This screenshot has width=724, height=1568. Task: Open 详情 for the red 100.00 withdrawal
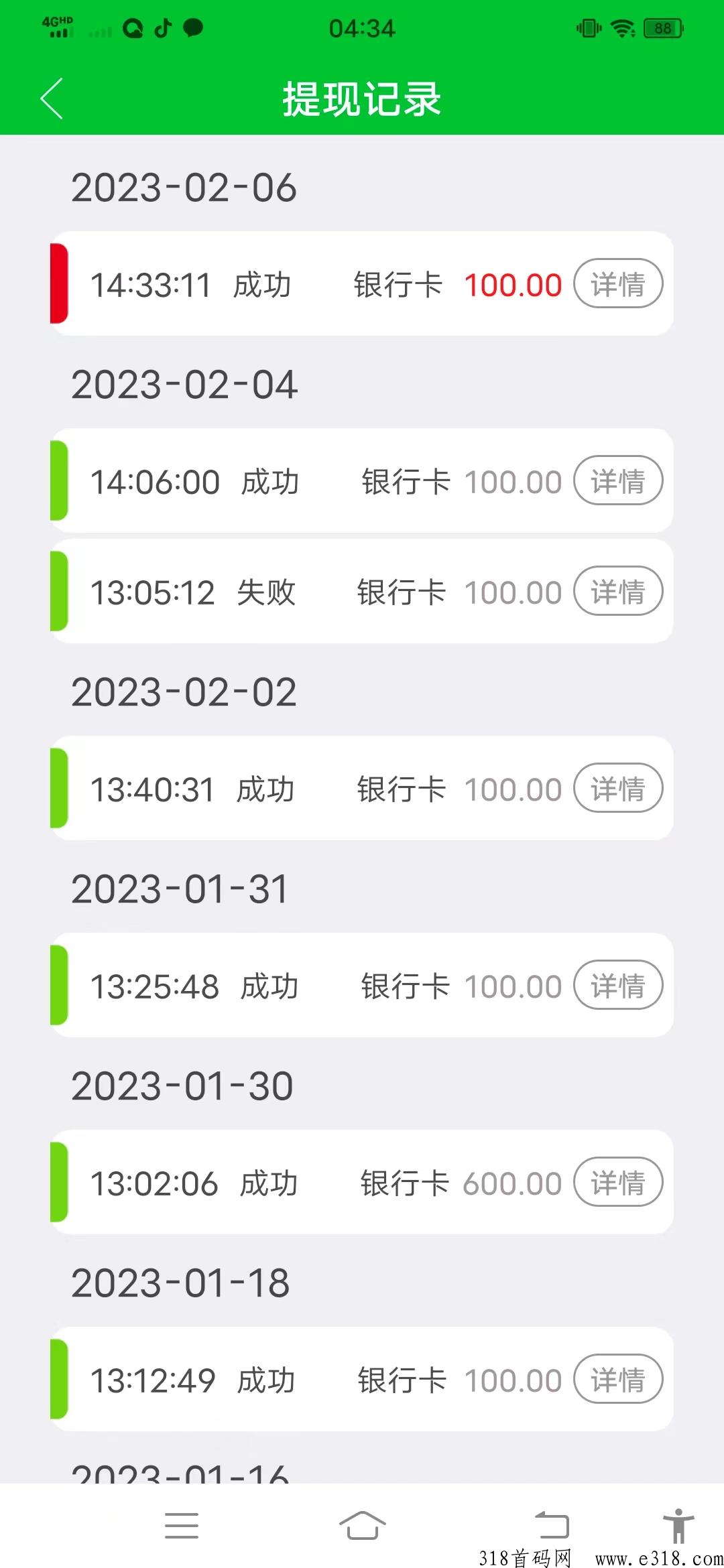click(x=618, y=284)
